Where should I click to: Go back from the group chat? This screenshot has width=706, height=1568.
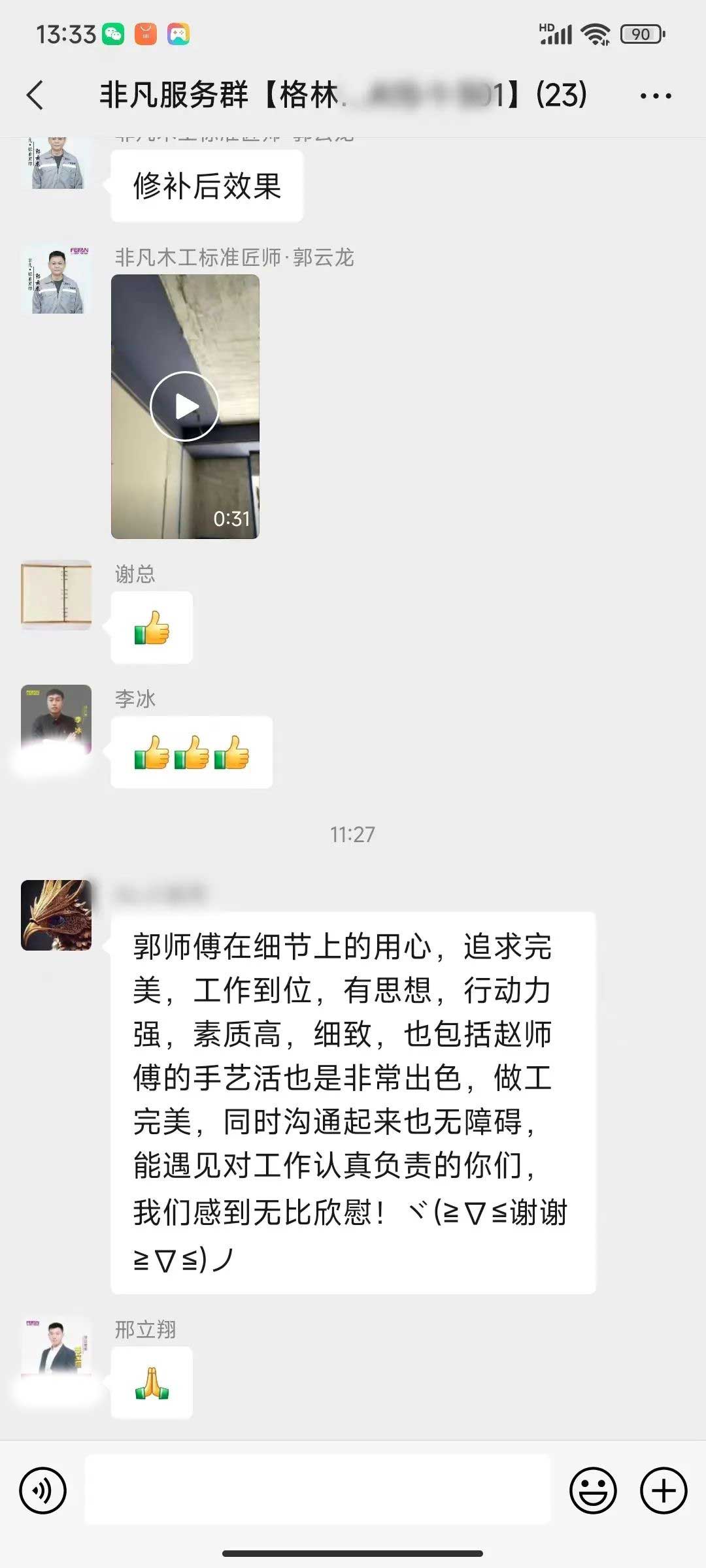coord(36,95)
